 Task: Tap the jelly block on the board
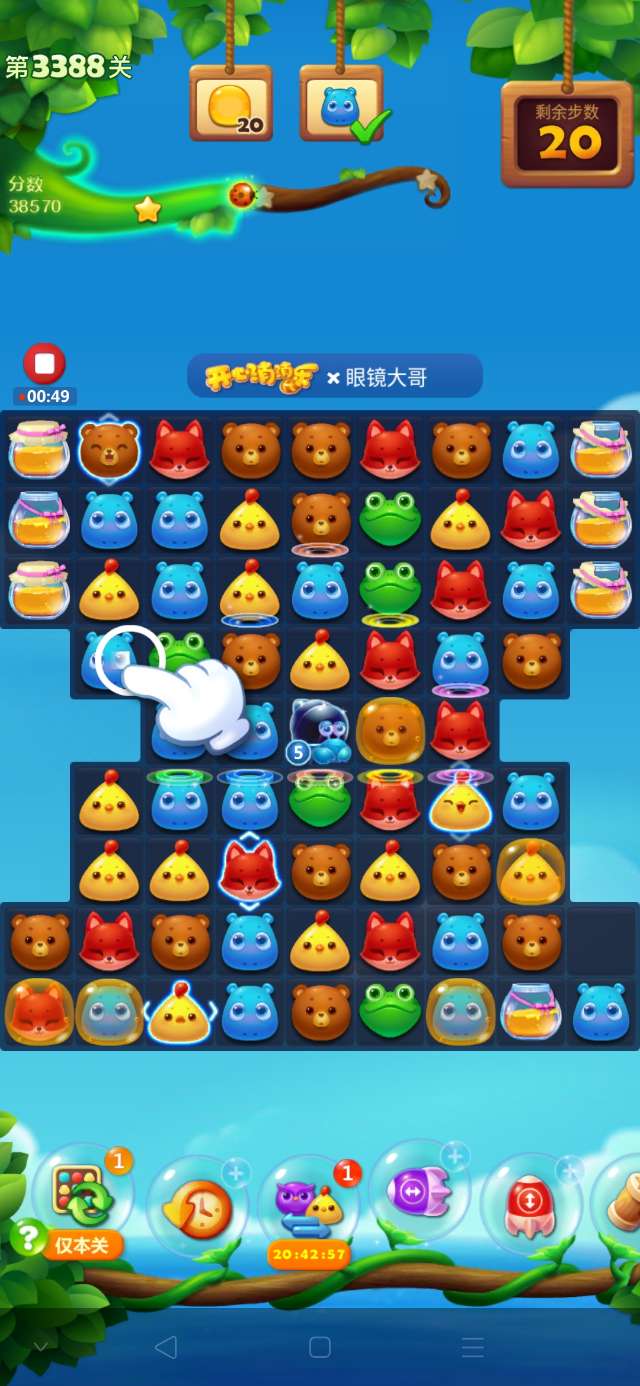click(390, 730)
